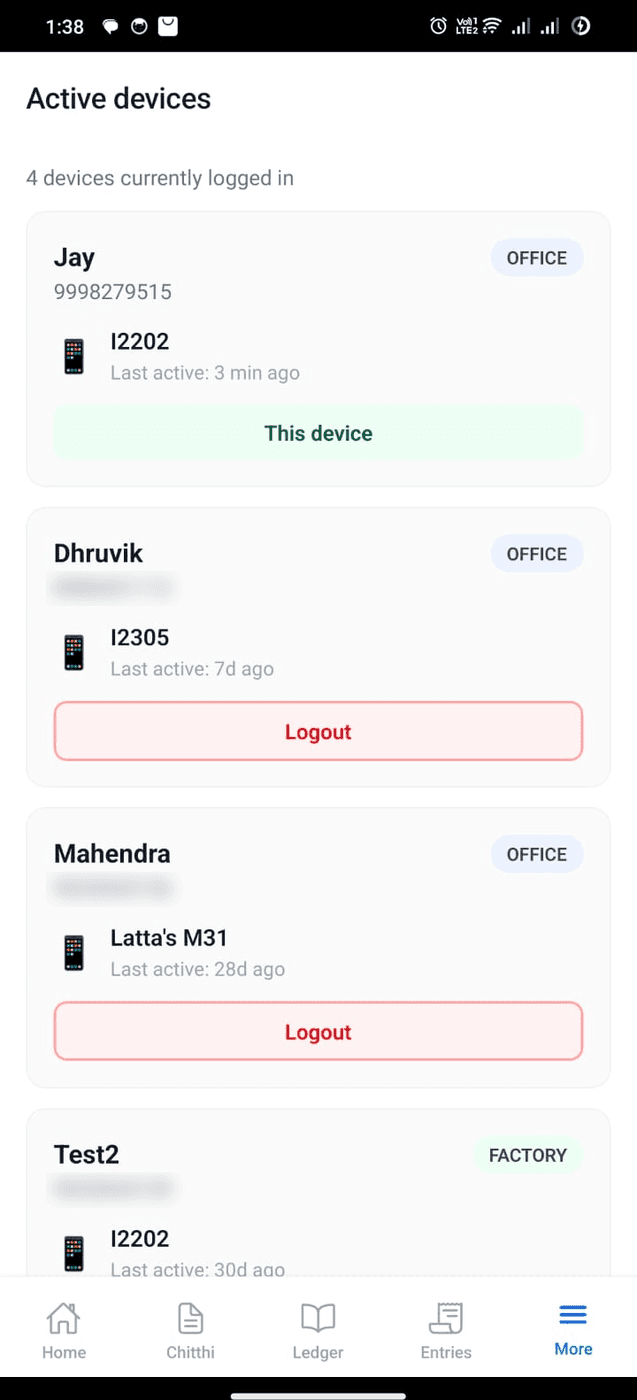Open the Ledger tab

coord(318,1331)
